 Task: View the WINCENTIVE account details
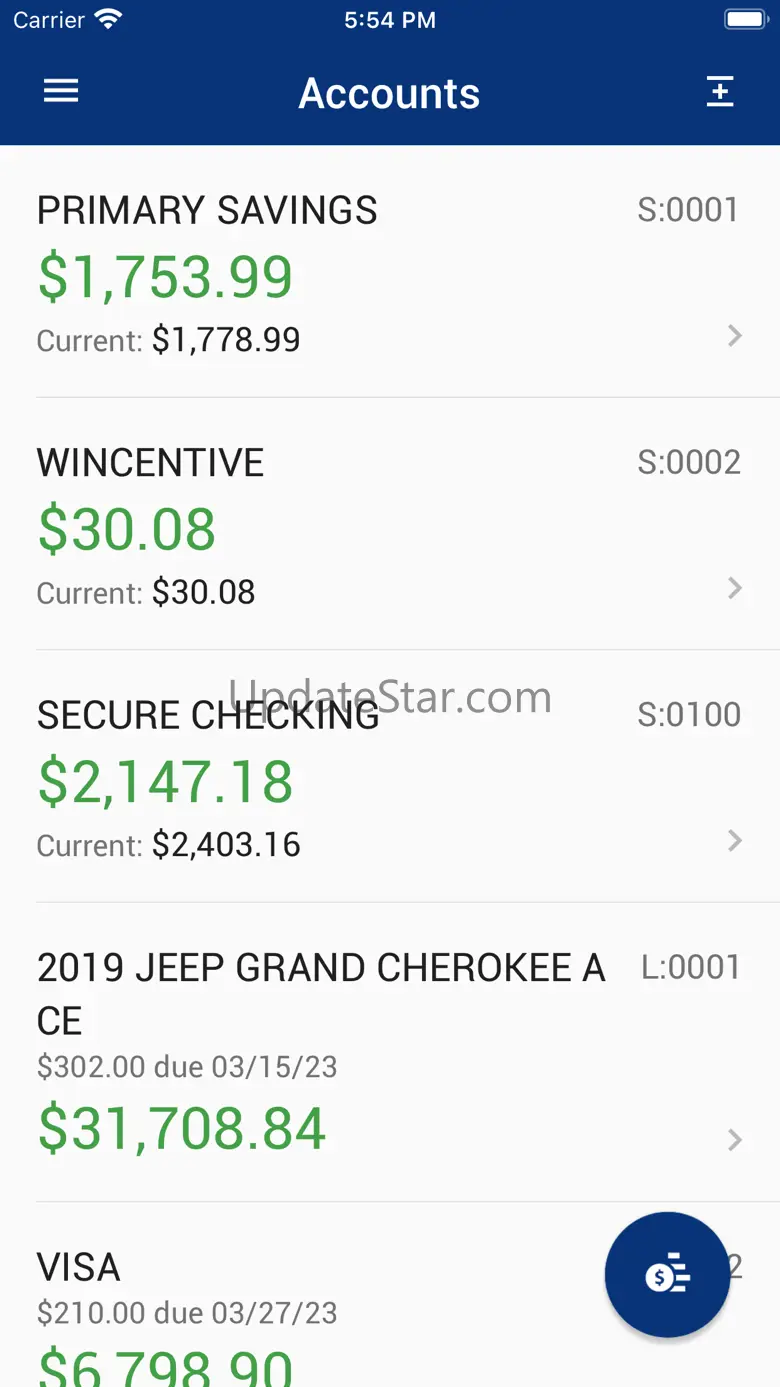point(390,524)
